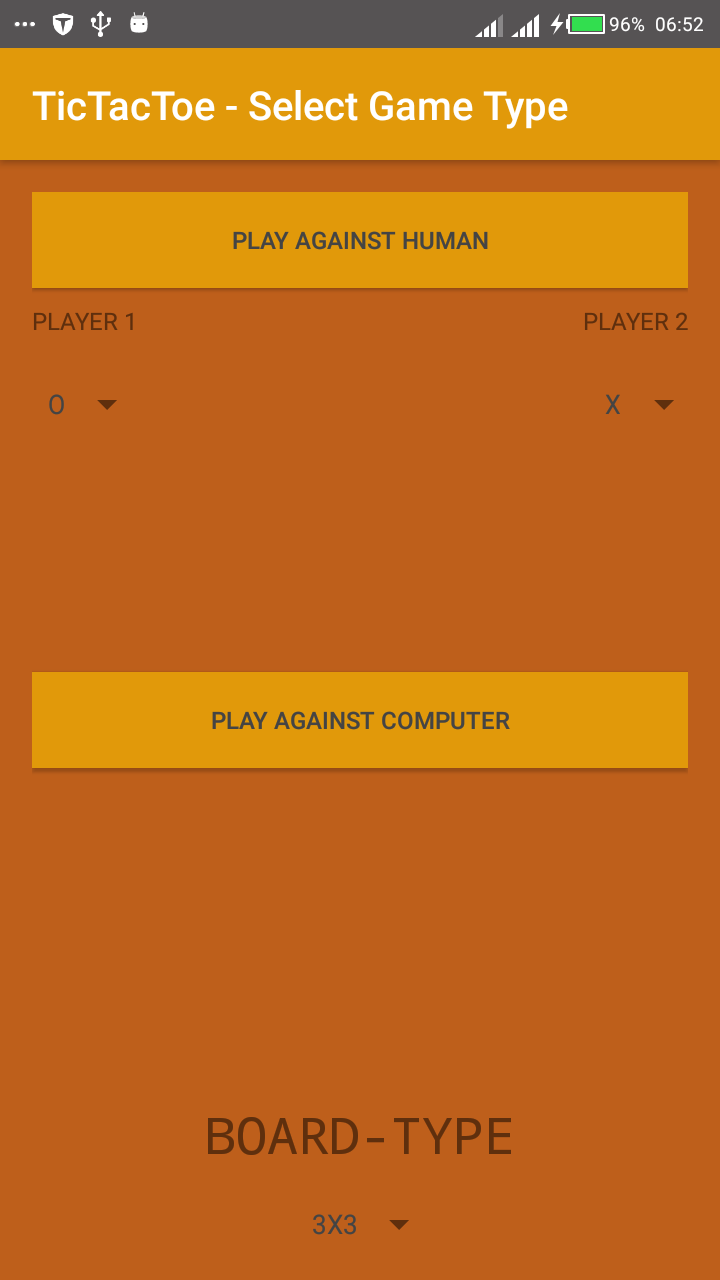Open Player 2 symbol dropdown showing X
This screenshot has width=720, height=1280.
pos(638,405)
